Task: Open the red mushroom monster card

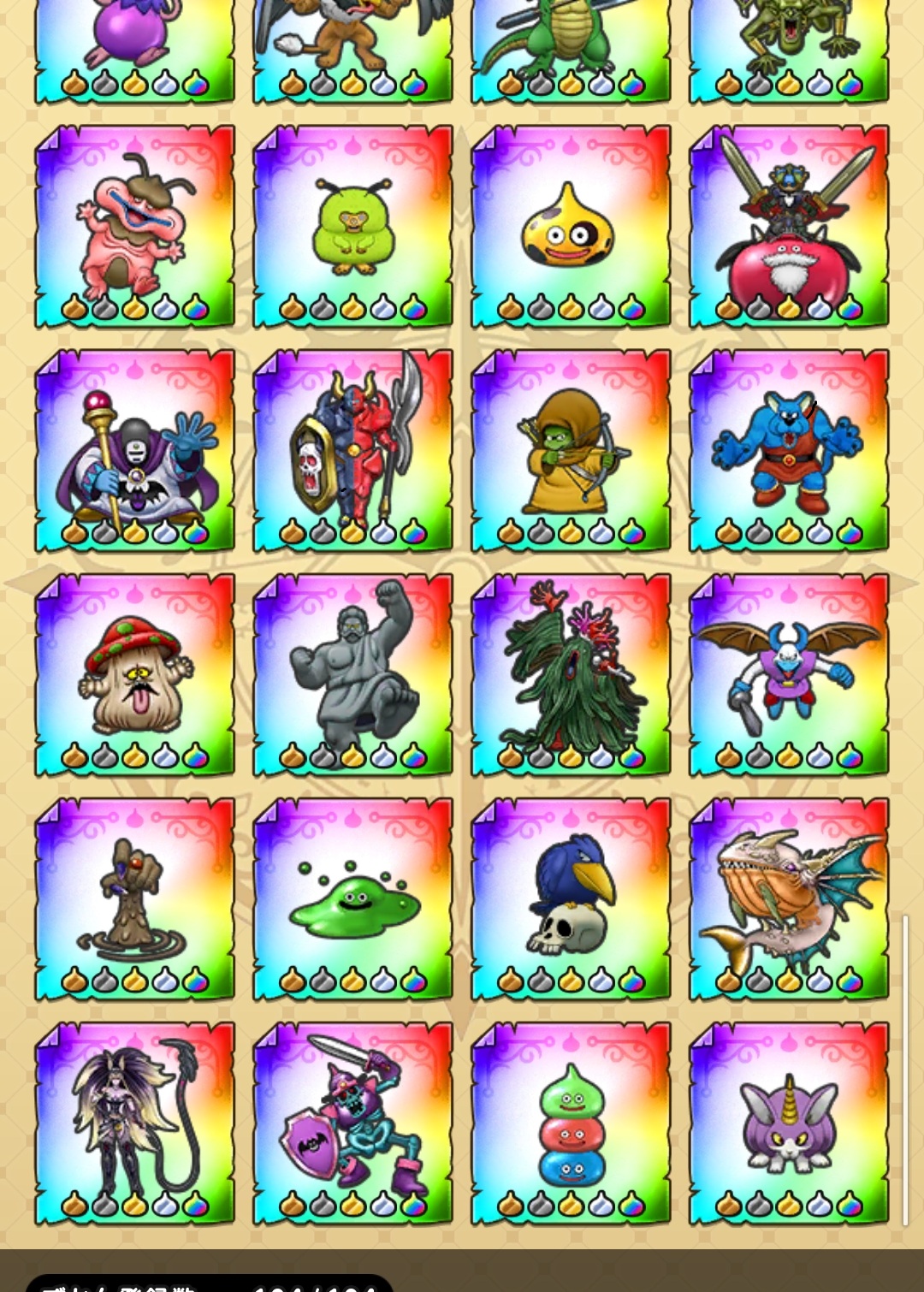Action: 134,675
